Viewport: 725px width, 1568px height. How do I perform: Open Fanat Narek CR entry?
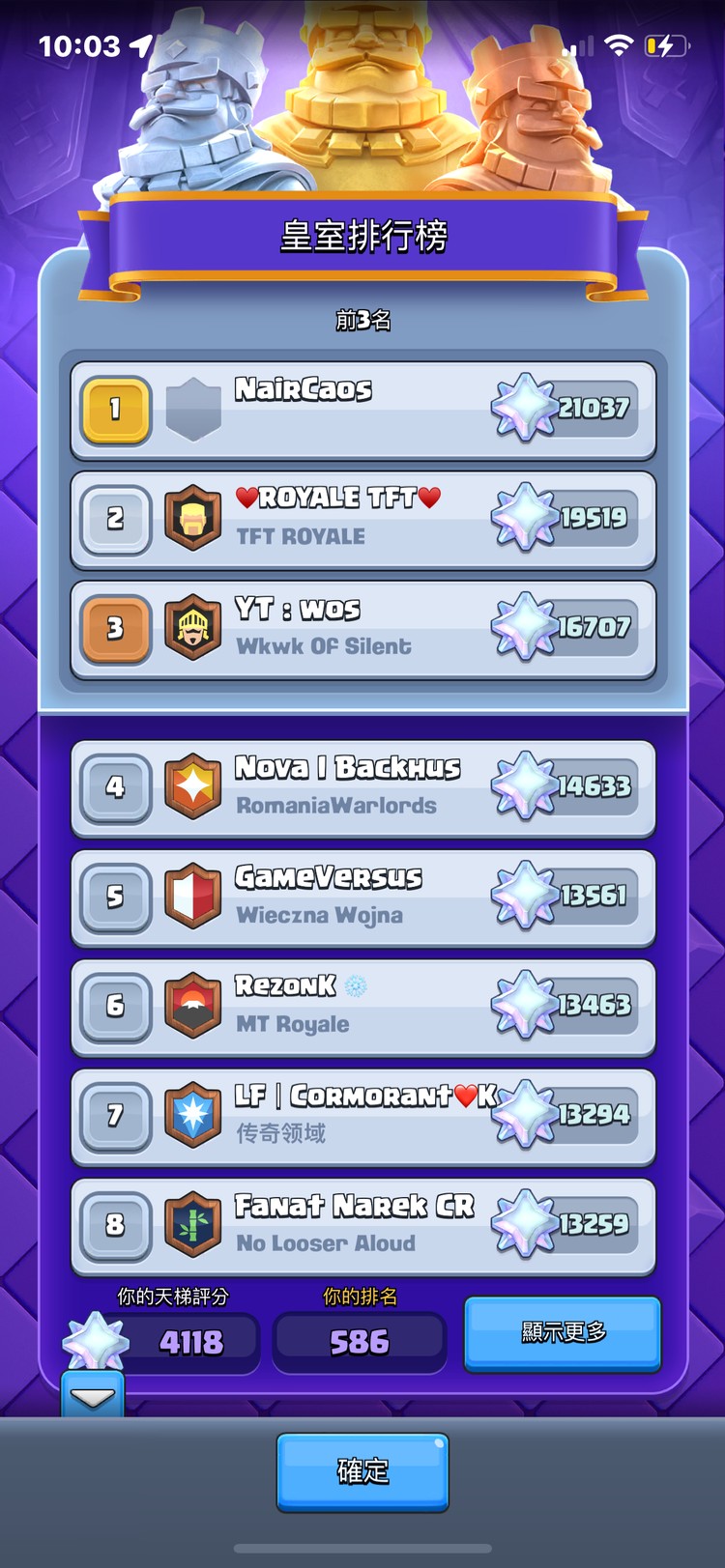click(x=362, y=1225)
